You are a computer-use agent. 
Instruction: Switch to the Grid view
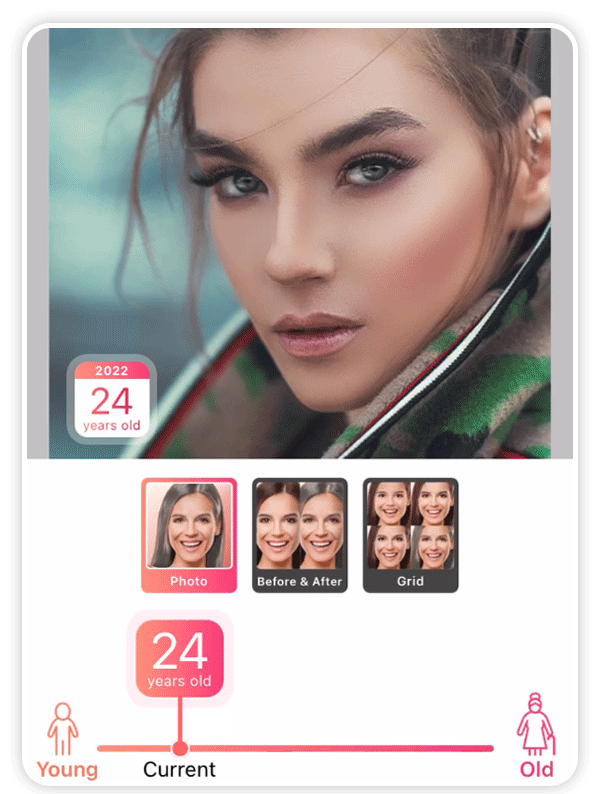pyautogui.click(x=410, y=535)
